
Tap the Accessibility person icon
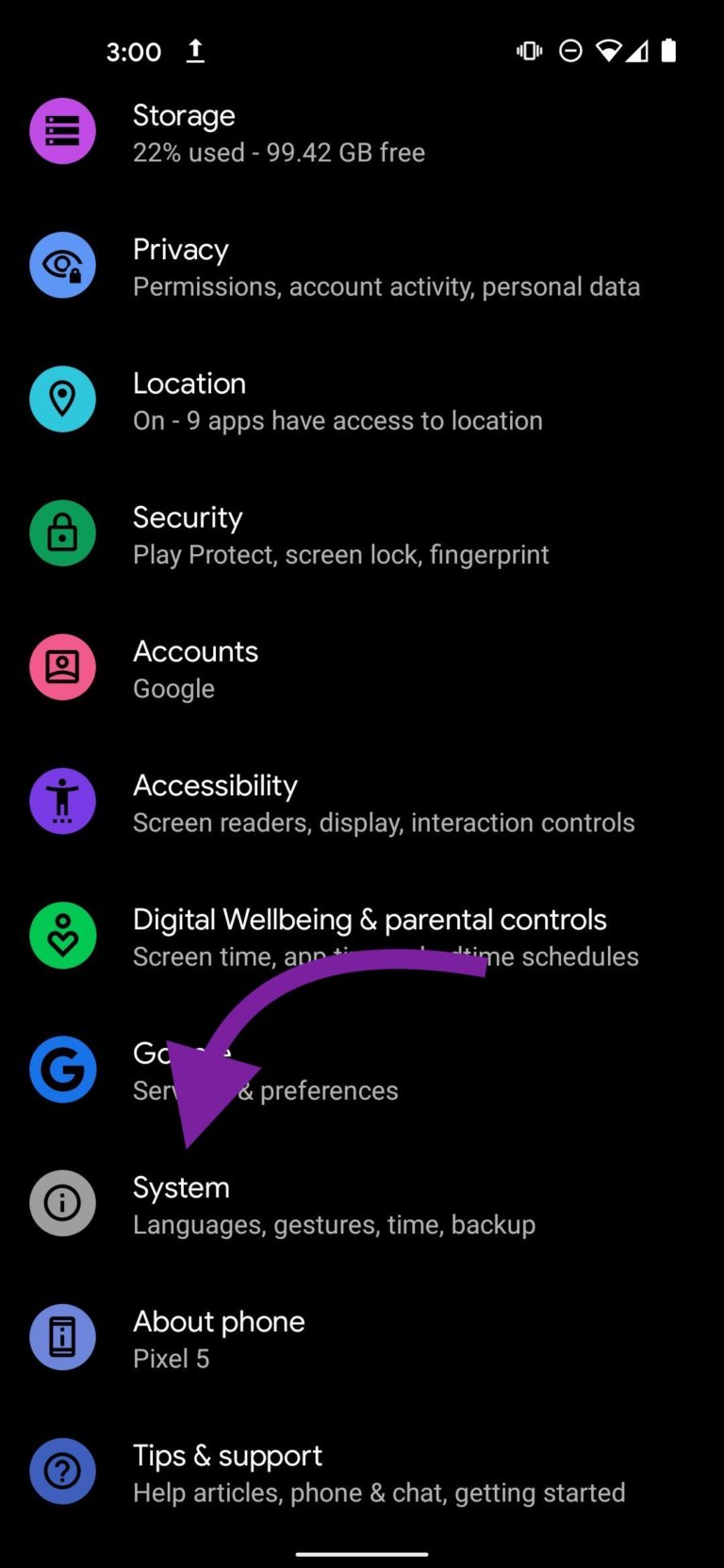(x=62, y=801)
